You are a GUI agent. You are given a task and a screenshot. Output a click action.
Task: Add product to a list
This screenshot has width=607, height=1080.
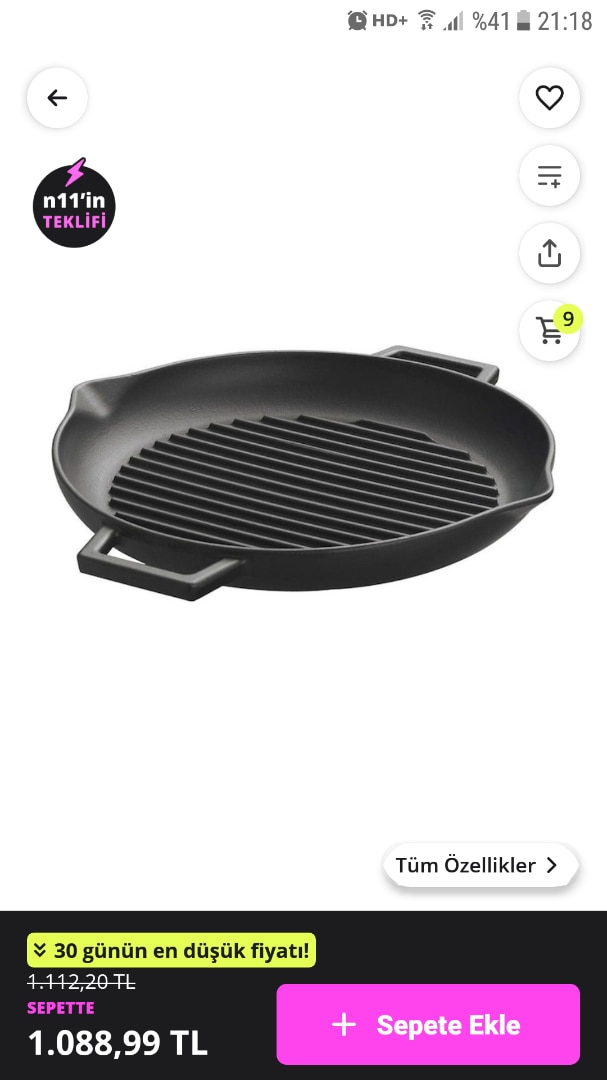549,176
